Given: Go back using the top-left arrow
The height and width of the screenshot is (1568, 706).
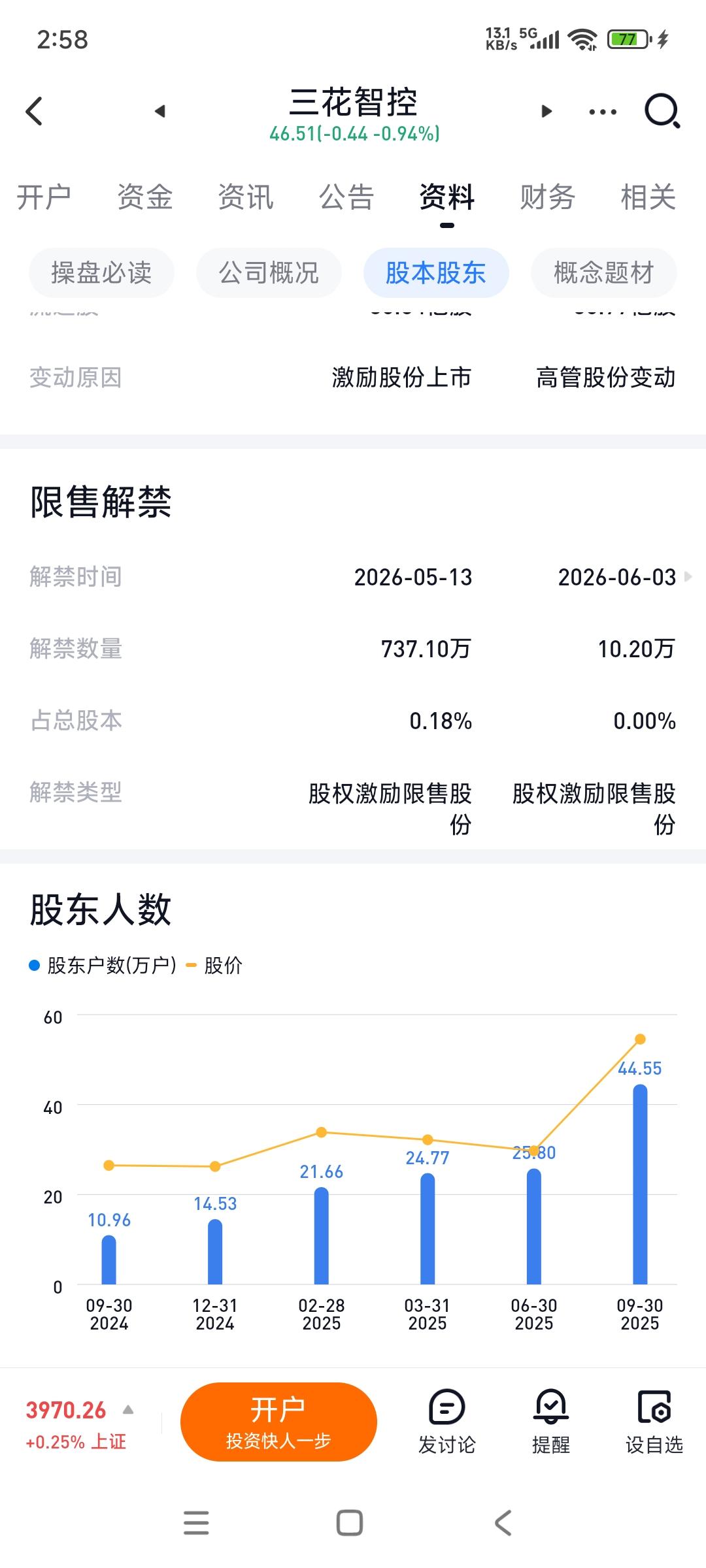Looking at the screenshot, I should 34,111.
